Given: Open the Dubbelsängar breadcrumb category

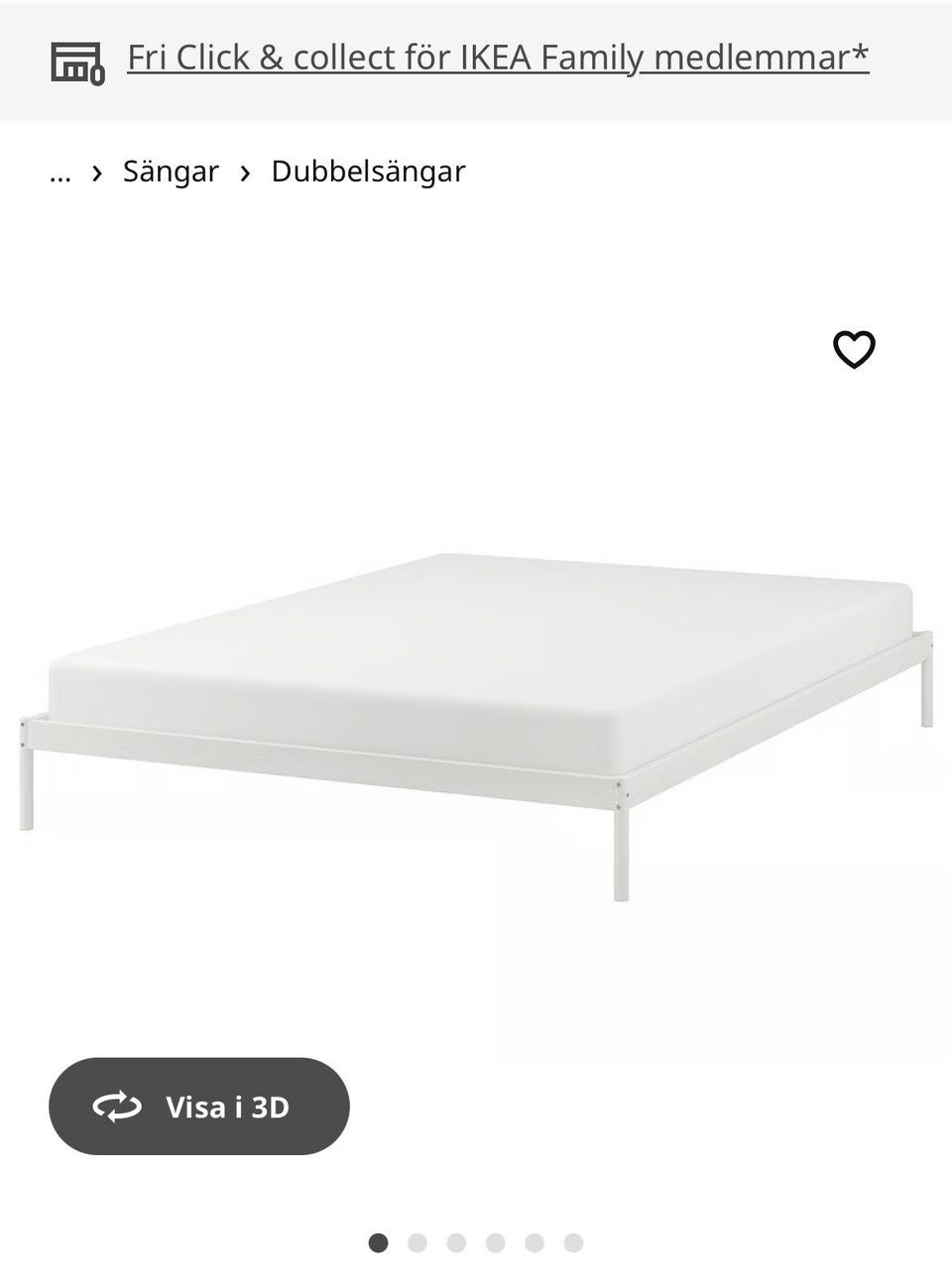Looking at the screenshot, I should (x=368, y=172).
